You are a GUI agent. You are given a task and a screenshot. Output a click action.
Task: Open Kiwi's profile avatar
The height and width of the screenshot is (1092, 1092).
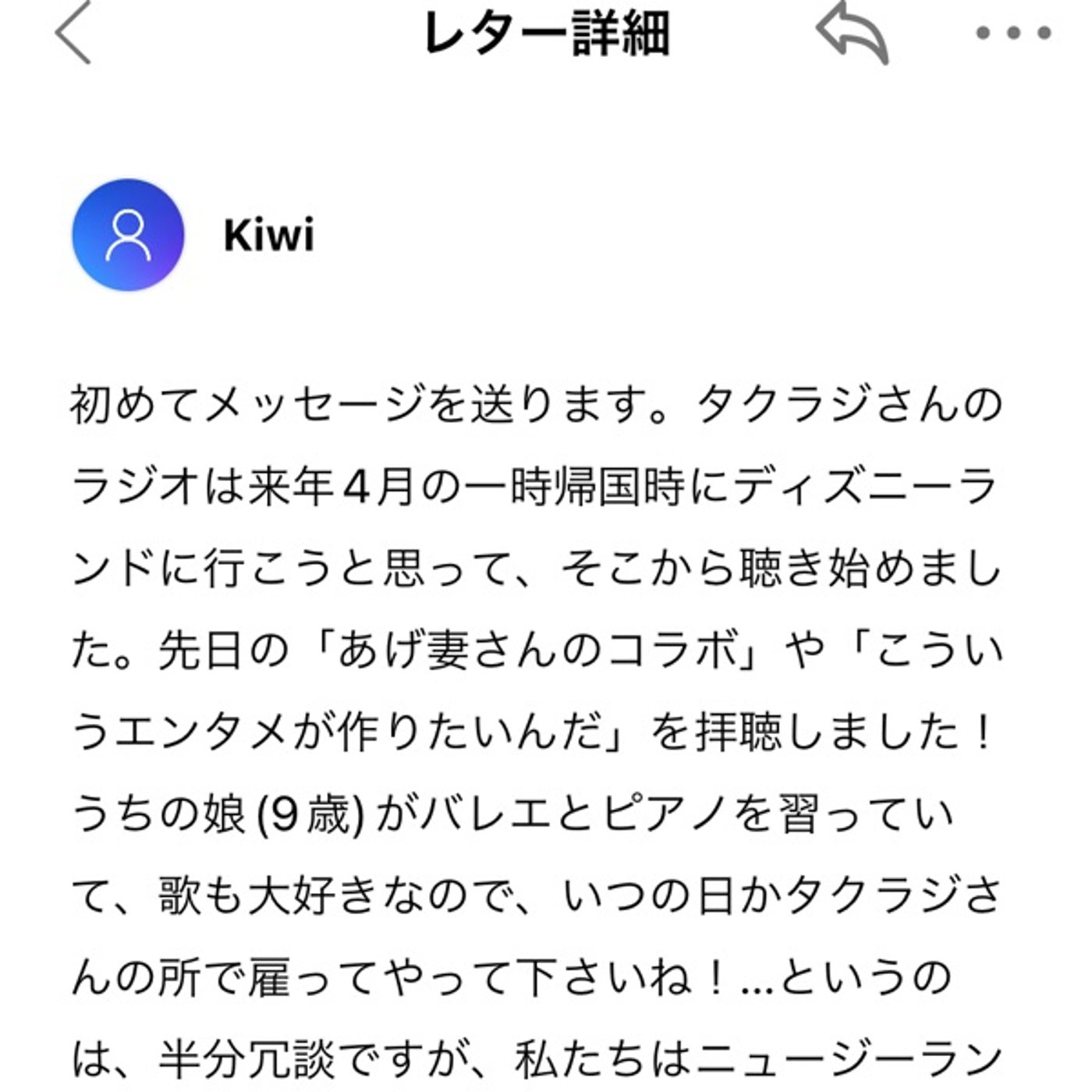click(128, 235)
